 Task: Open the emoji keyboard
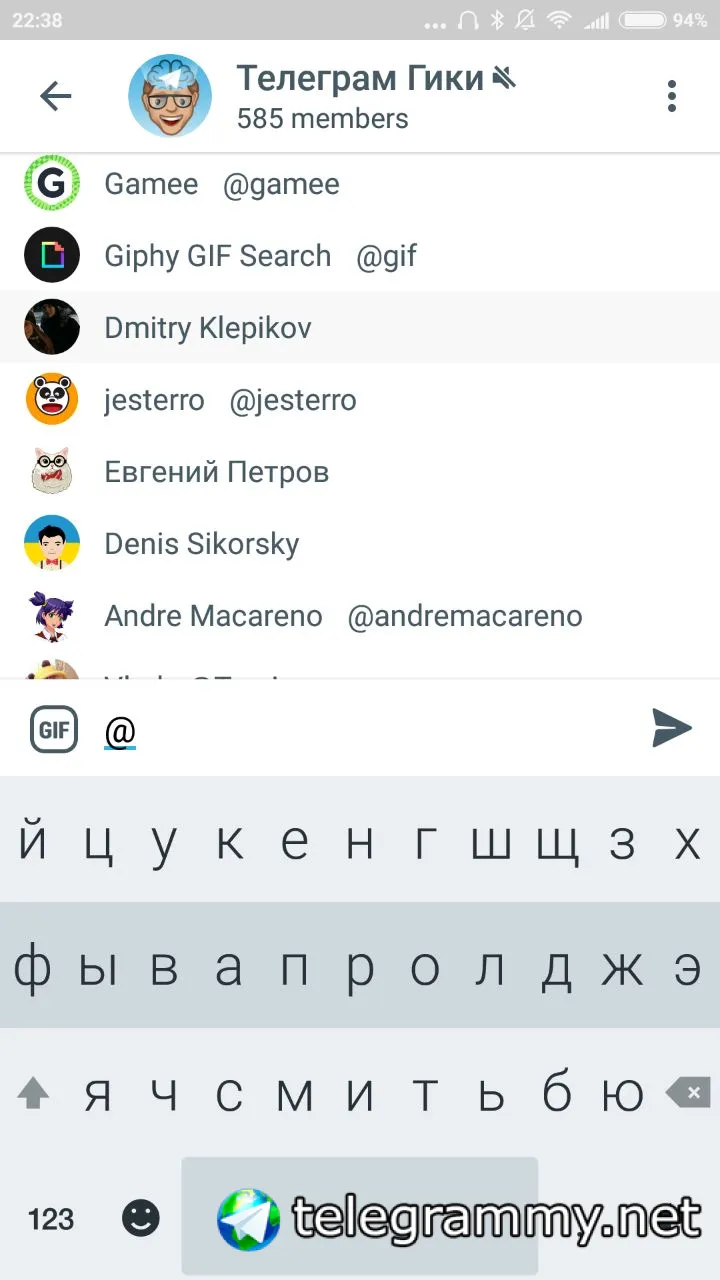[140, 1218]
